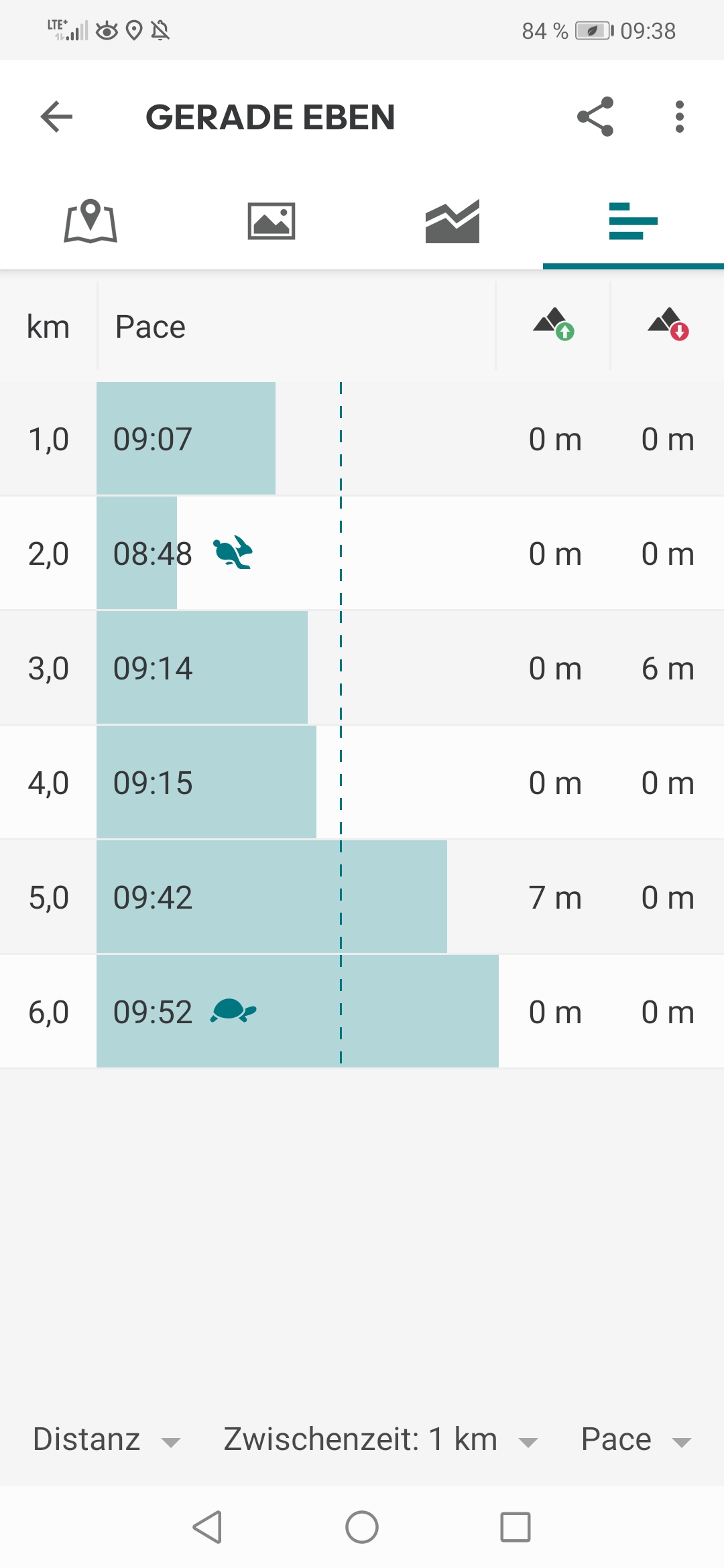Tap the system home button
Screen dimensions: 724x1568
tap(362, 1527)
